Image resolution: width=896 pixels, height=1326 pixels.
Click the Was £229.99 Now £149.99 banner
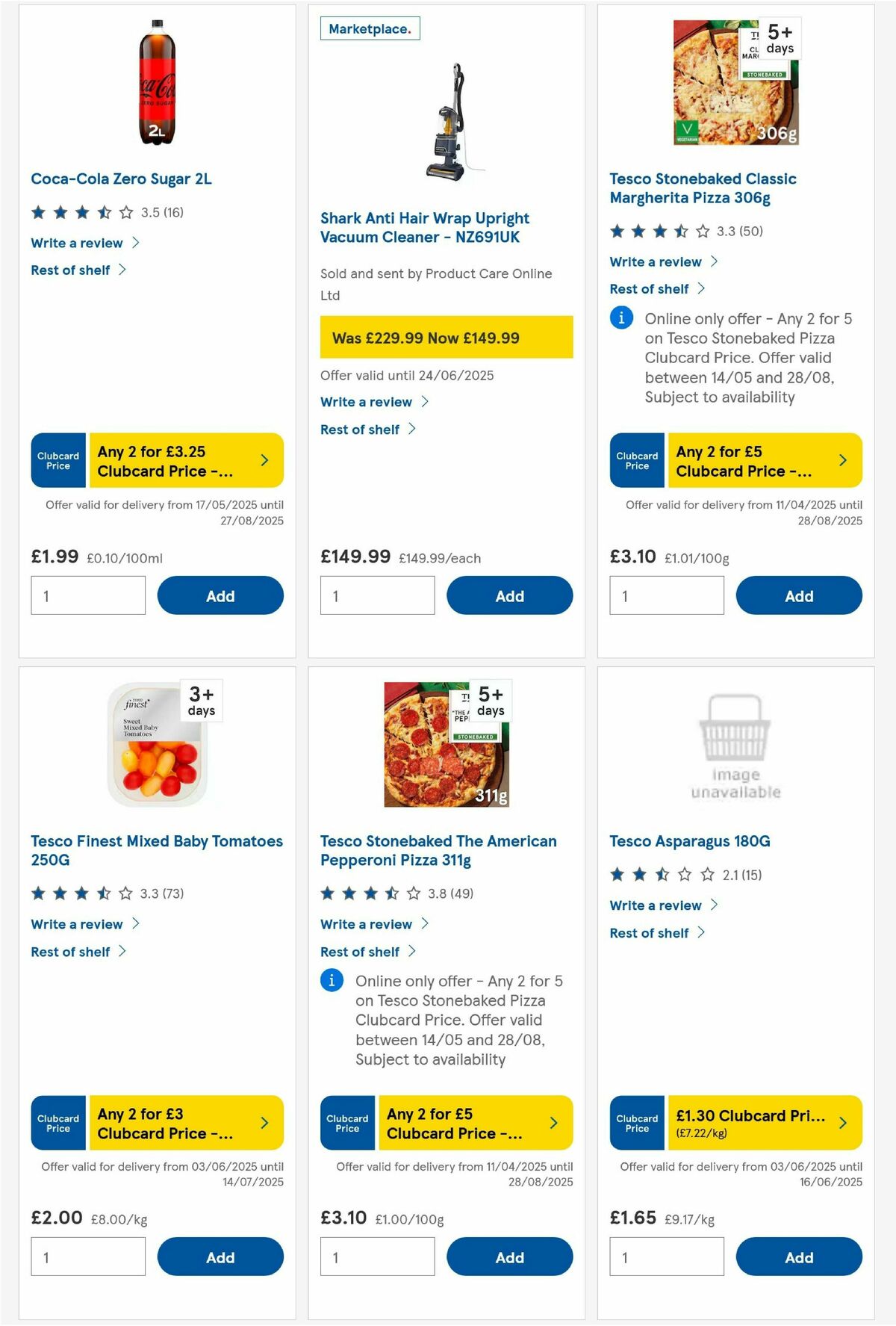(x=446, y=338)
